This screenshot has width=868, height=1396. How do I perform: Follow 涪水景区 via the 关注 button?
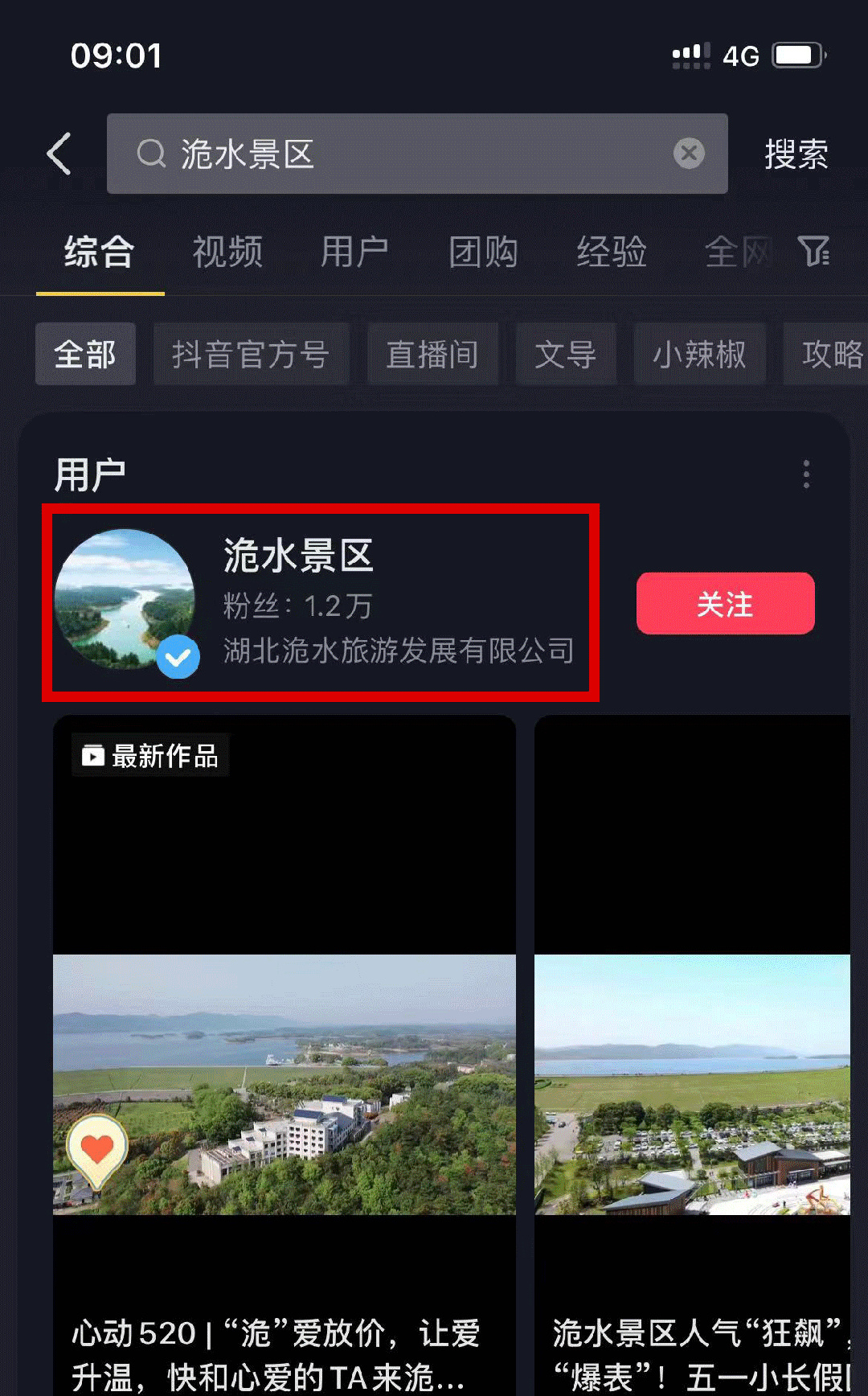coord(725,603)
